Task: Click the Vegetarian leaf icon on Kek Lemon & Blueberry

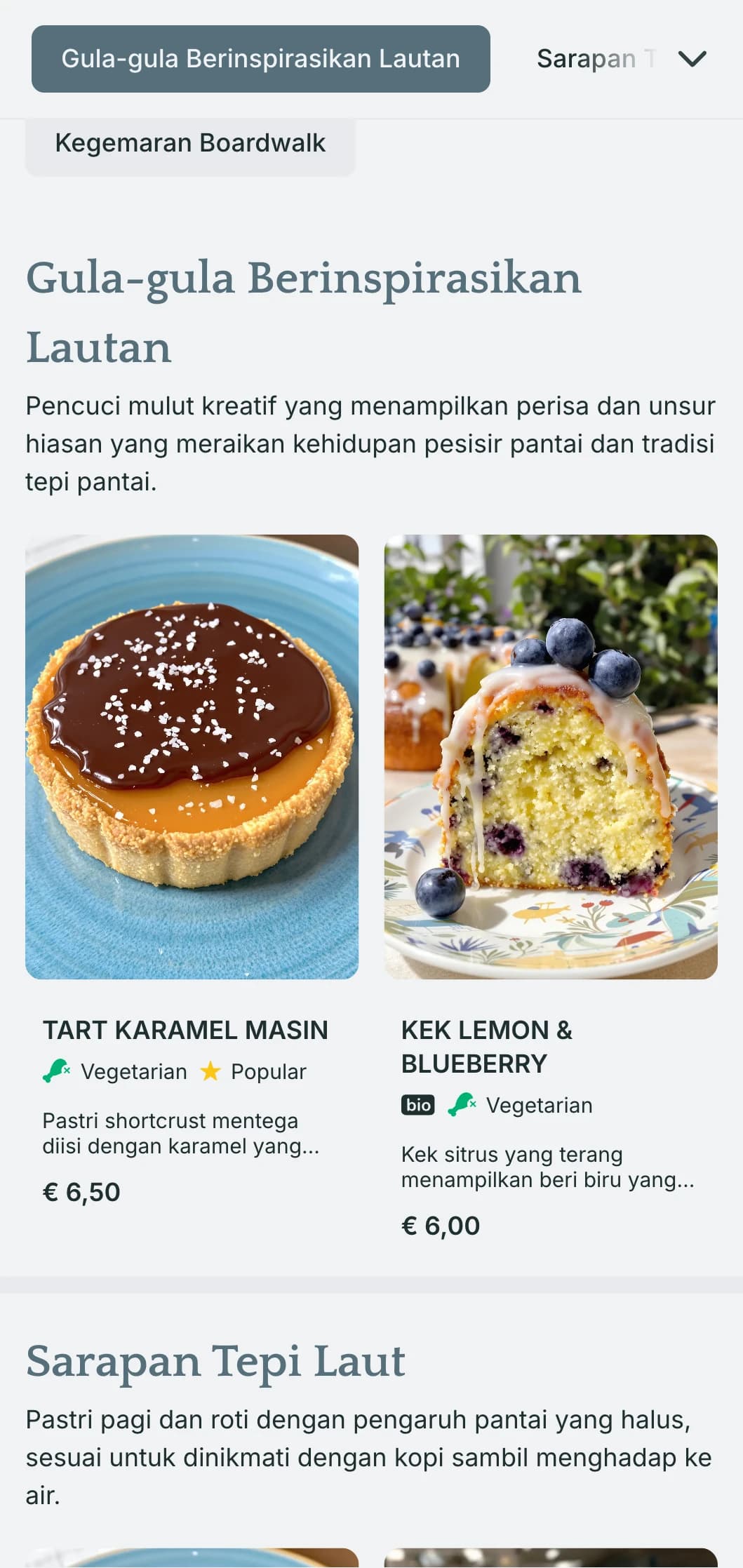Action: [463, 1104]
